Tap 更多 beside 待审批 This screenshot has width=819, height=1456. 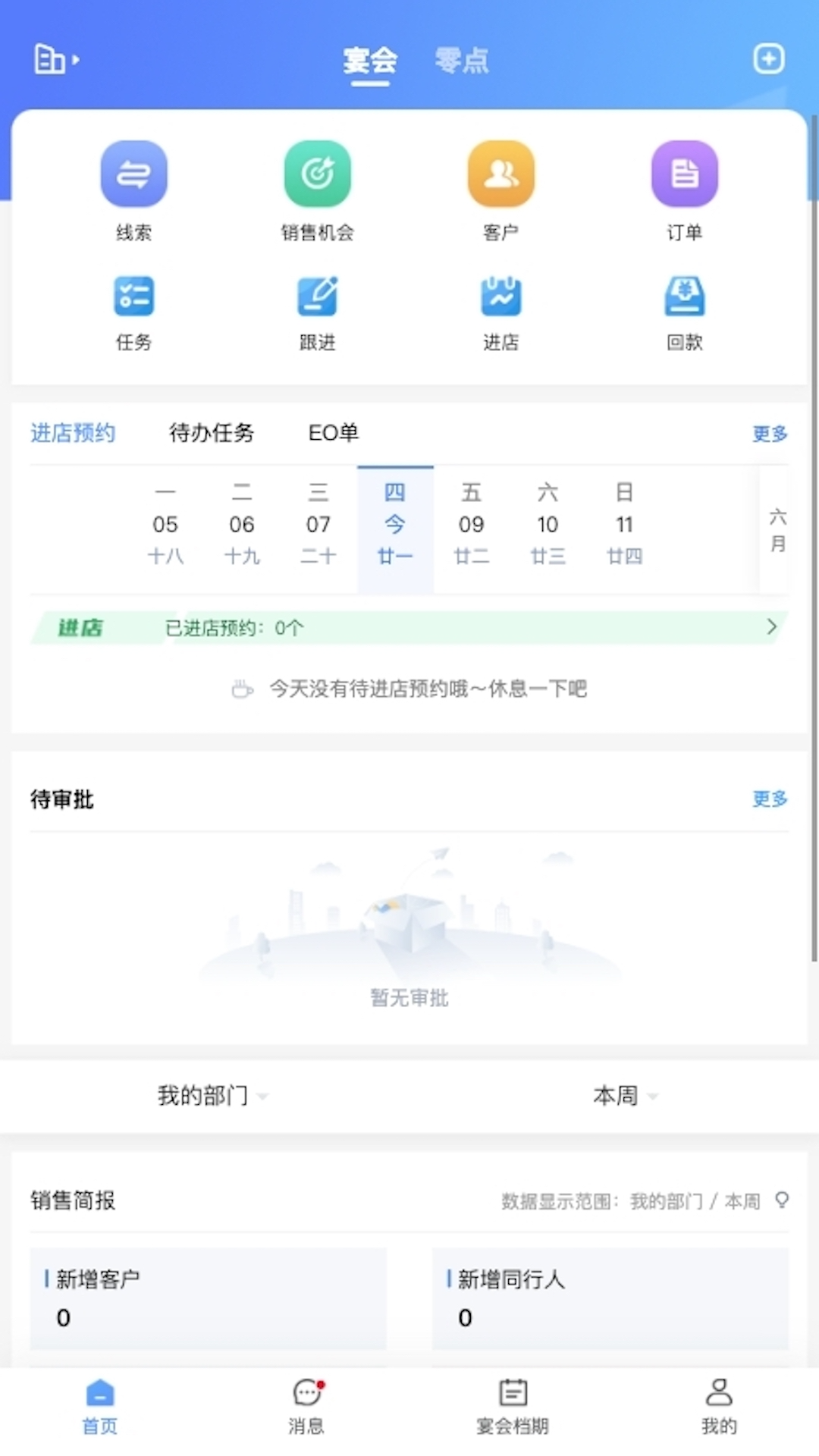[770, 799]
